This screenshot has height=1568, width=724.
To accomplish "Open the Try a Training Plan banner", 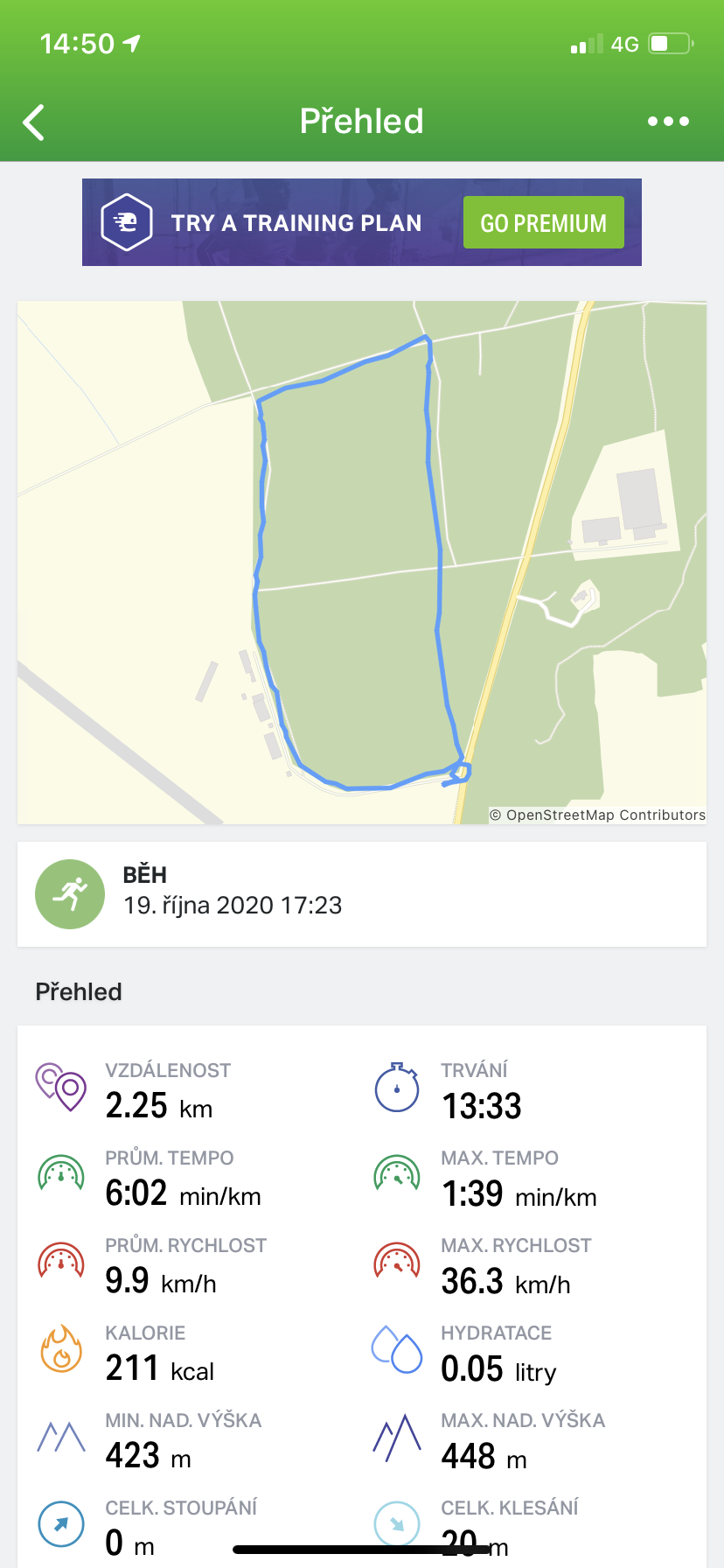I will click(362, 222).
